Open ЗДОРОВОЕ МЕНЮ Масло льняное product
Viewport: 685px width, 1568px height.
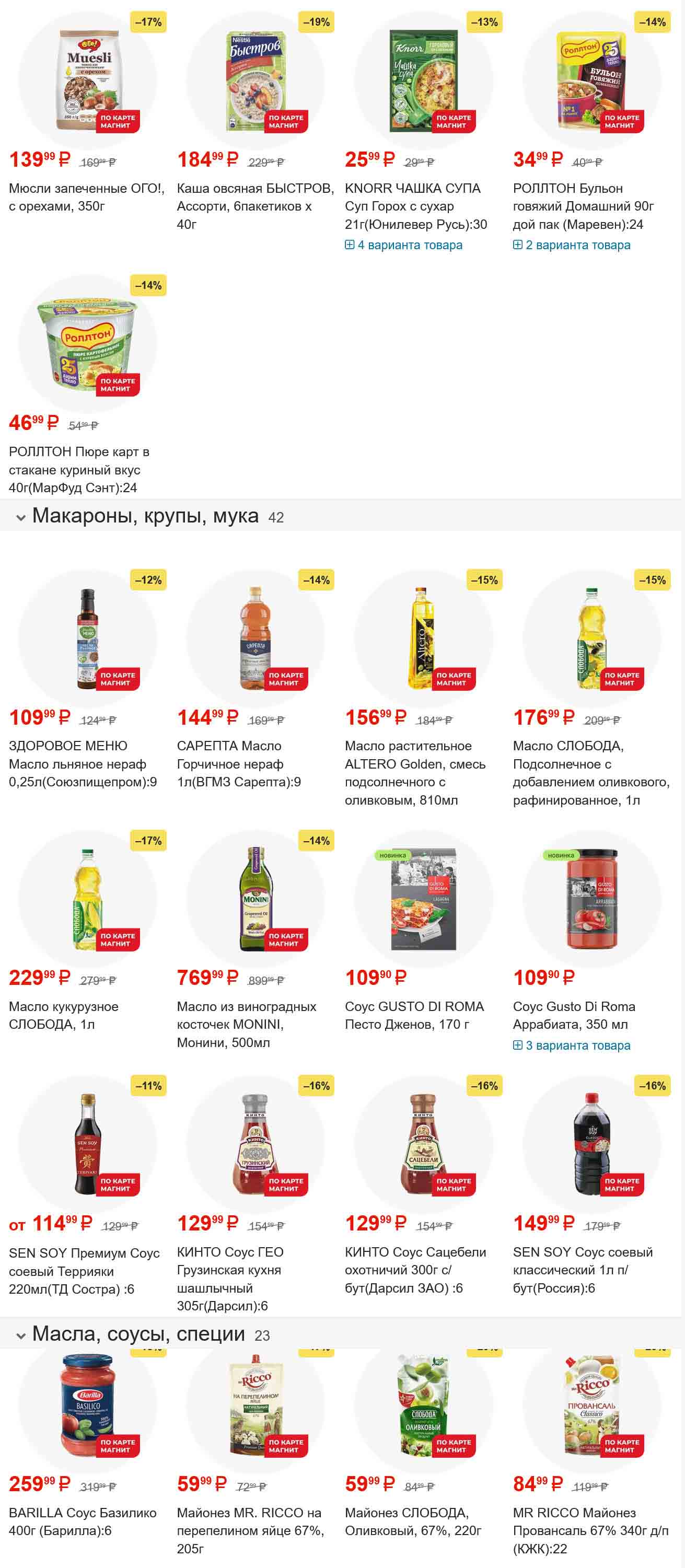pos(82,763)
